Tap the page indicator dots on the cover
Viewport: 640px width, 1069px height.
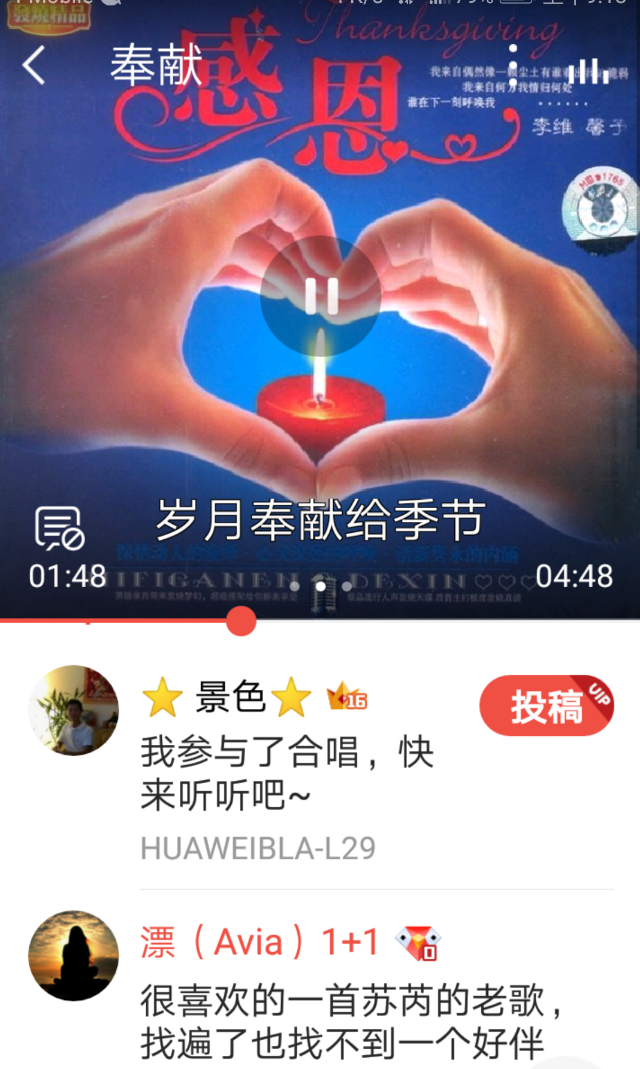click(320, 585)
